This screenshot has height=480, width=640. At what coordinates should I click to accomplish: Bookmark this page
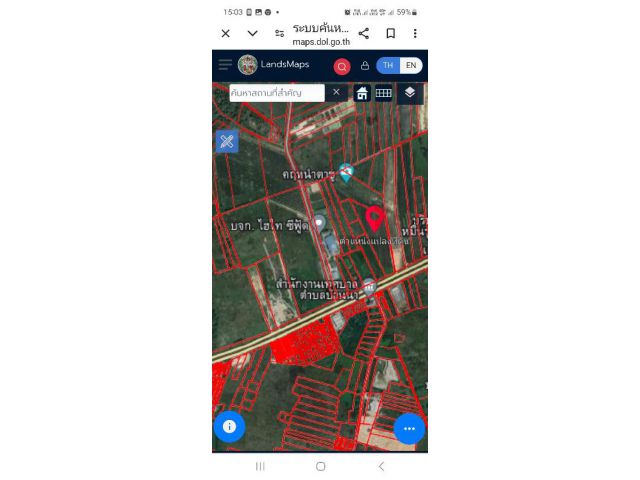pyautogui.click(x=390, y=33)
